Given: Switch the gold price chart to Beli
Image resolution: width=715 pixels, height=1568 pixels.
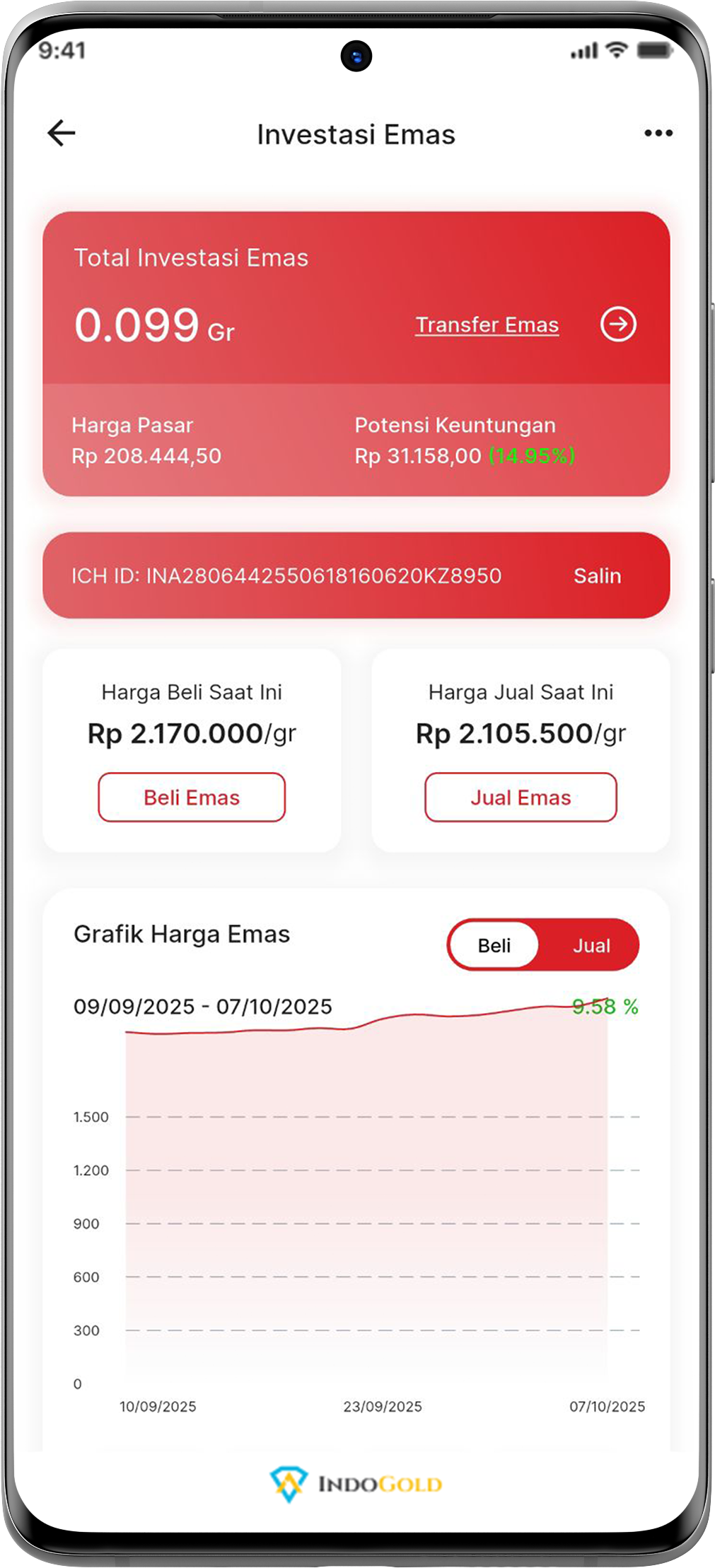Looking at the screenshot, I should [494, 945].
